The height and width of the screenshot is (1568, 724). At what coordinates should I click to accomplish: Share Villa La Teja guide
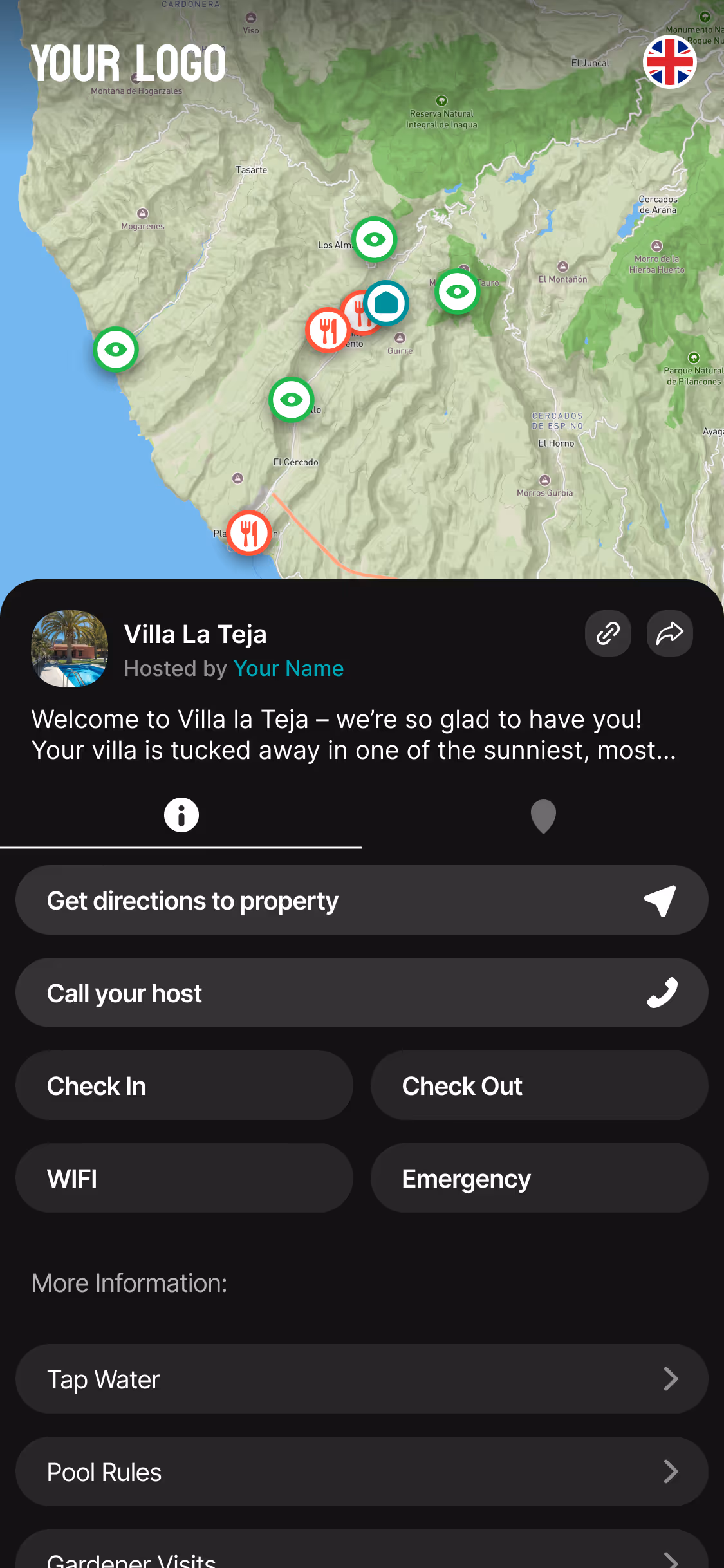pos(669,633)
